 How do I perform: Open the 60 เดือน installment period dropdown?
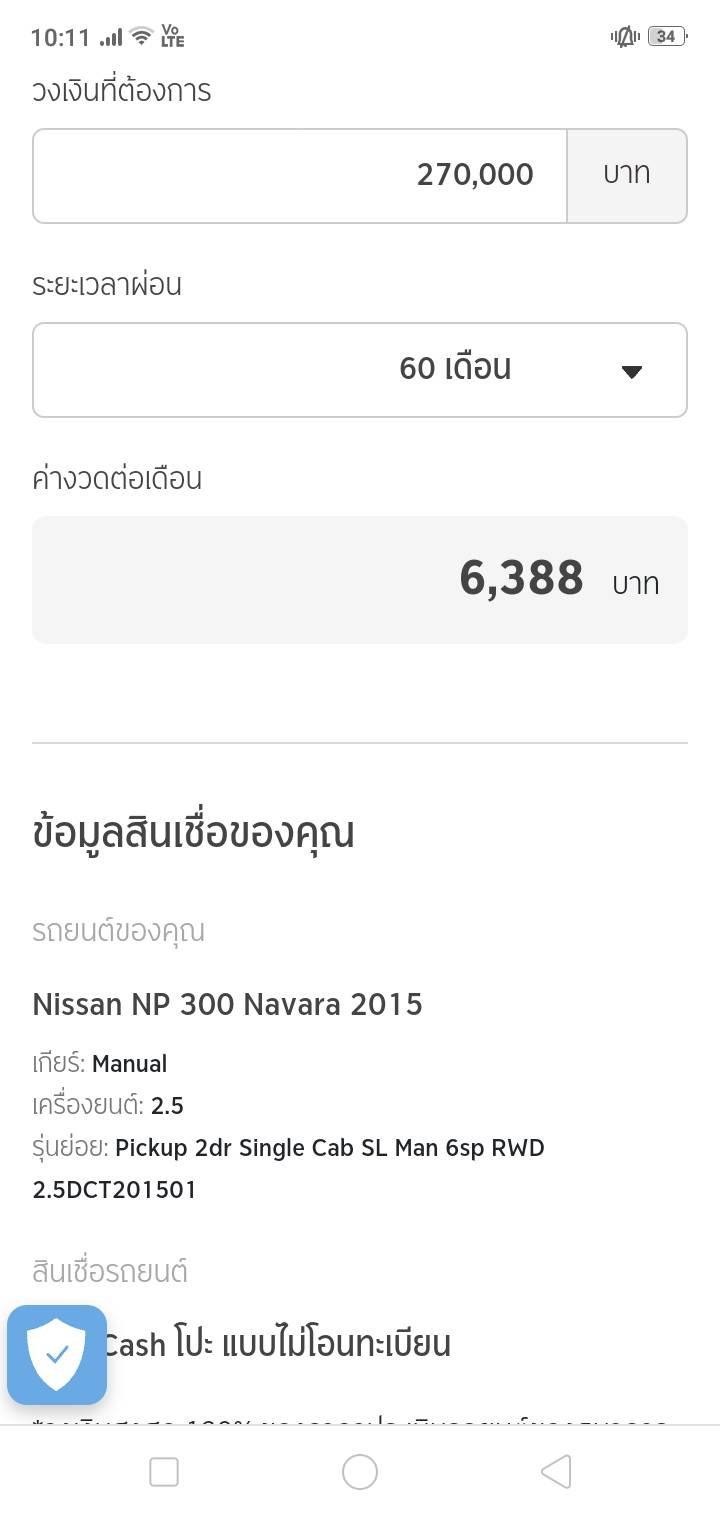360,370
